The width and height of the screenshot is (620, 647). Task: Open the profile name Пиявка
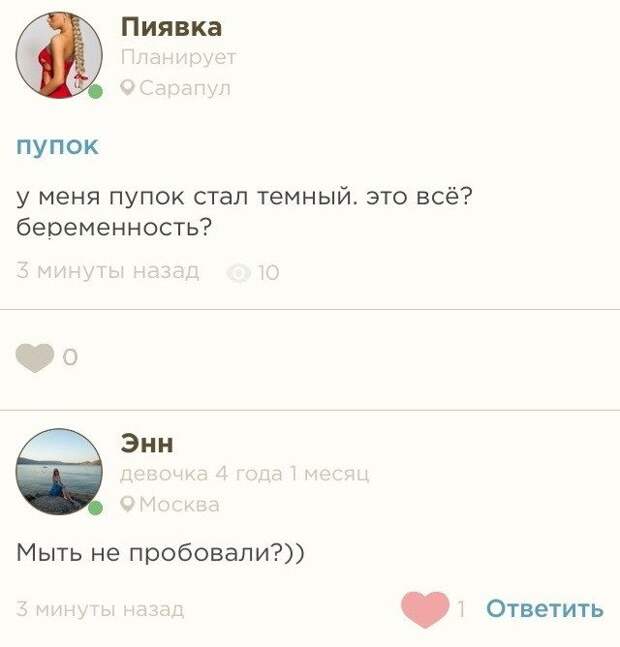171,27
